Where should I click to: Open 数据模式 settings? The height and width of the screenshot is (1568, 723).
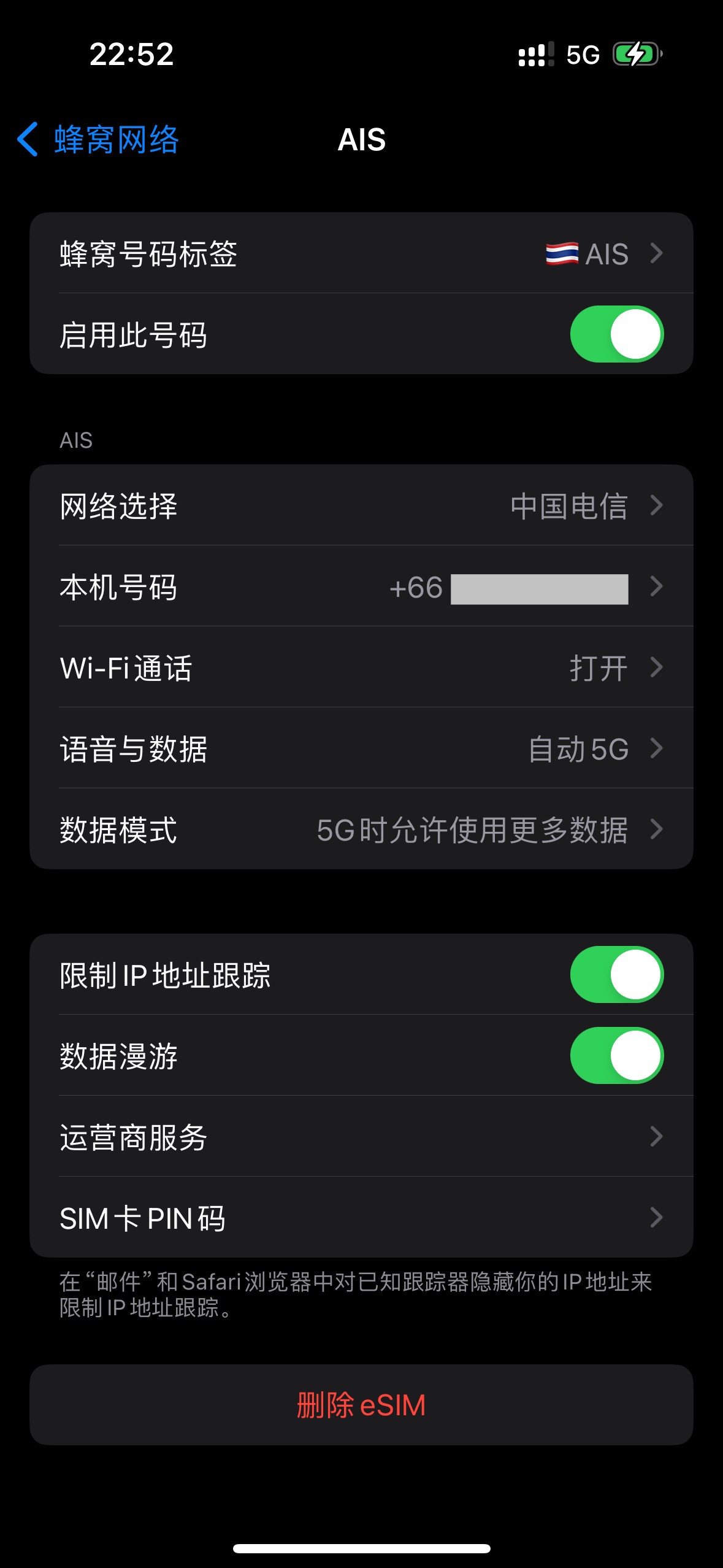click(361, 829)
